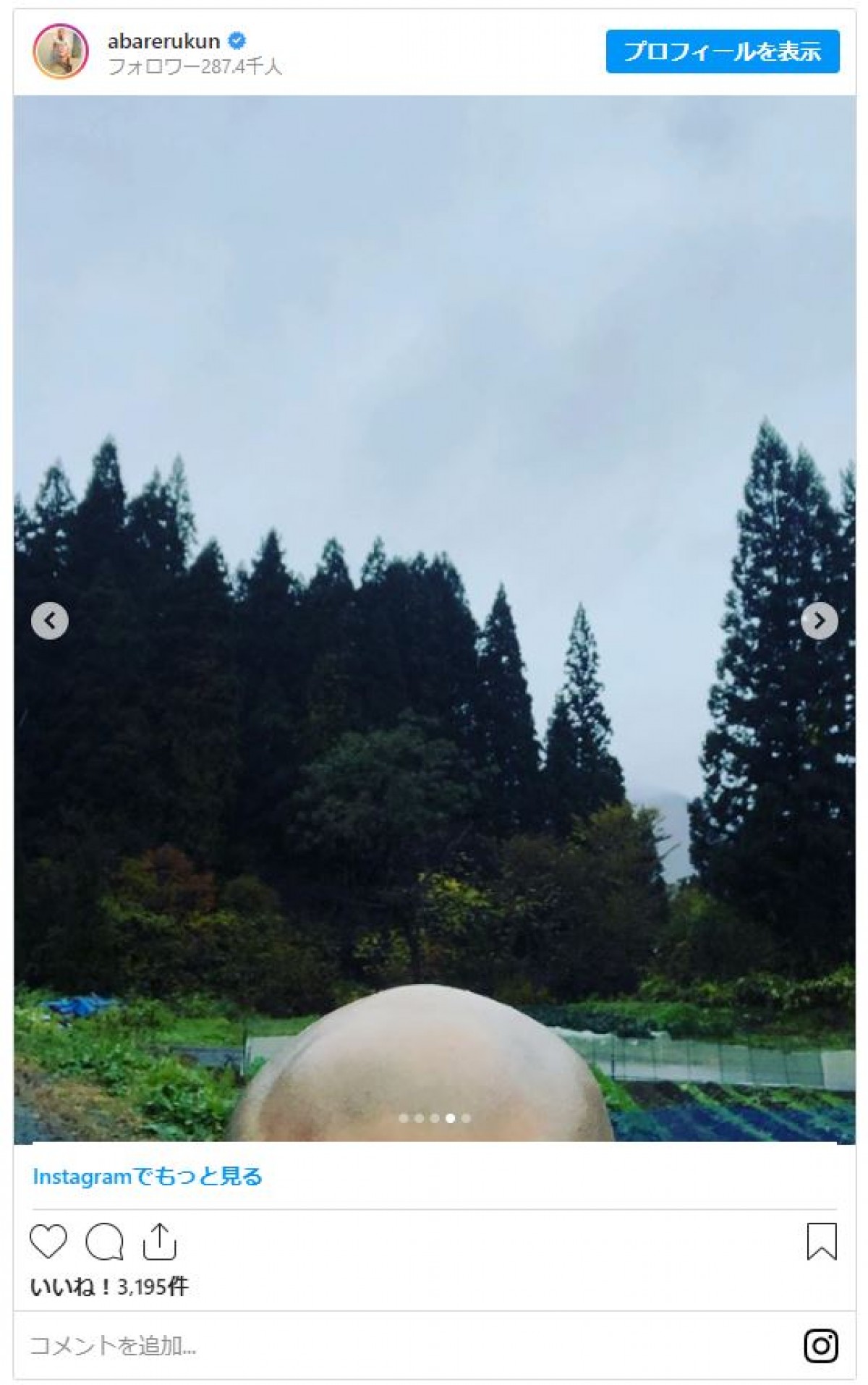The width and height of the screenshot is (868, 1385).
Task: Open the abarerukun username link
Action: [163, 41]
